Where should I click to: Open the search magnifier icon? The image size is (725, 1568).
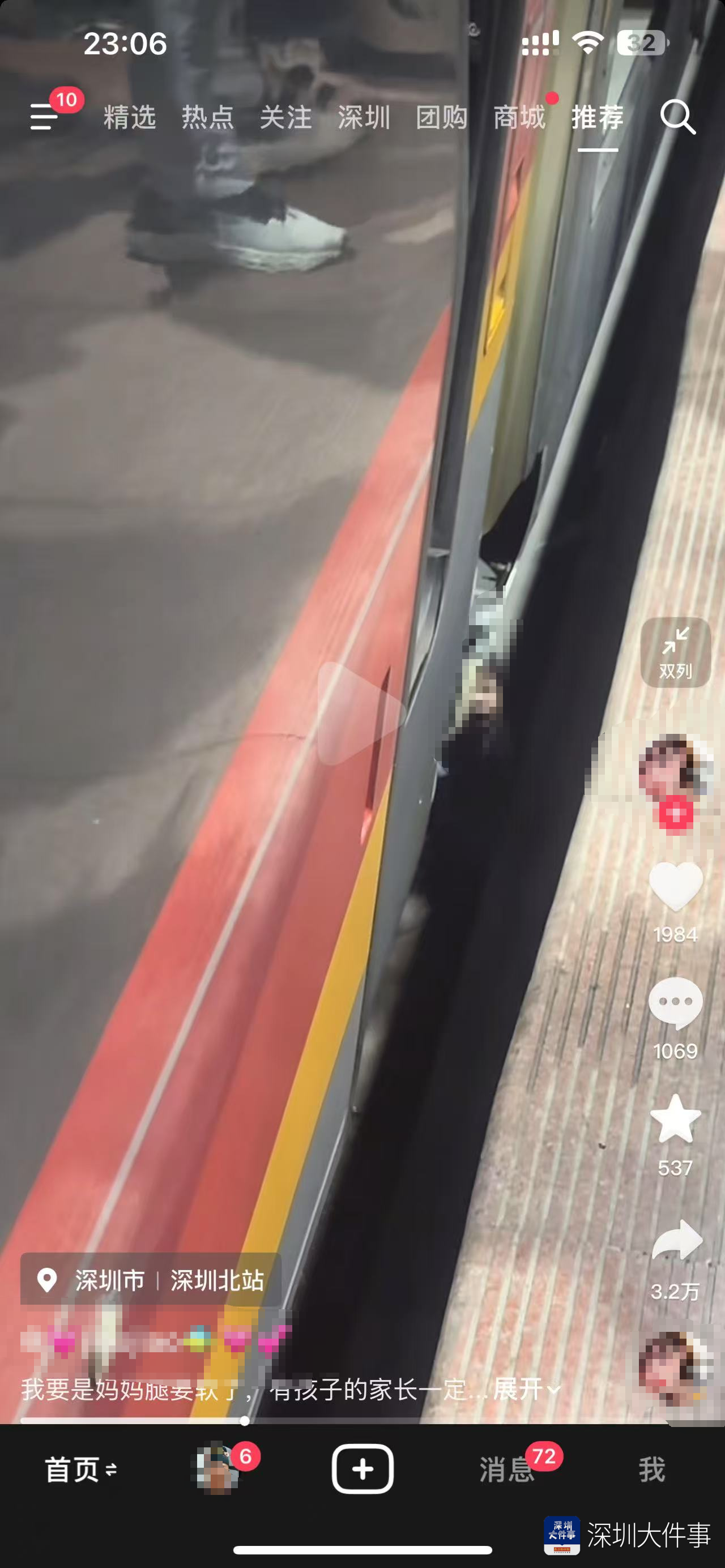pos(677,117)
